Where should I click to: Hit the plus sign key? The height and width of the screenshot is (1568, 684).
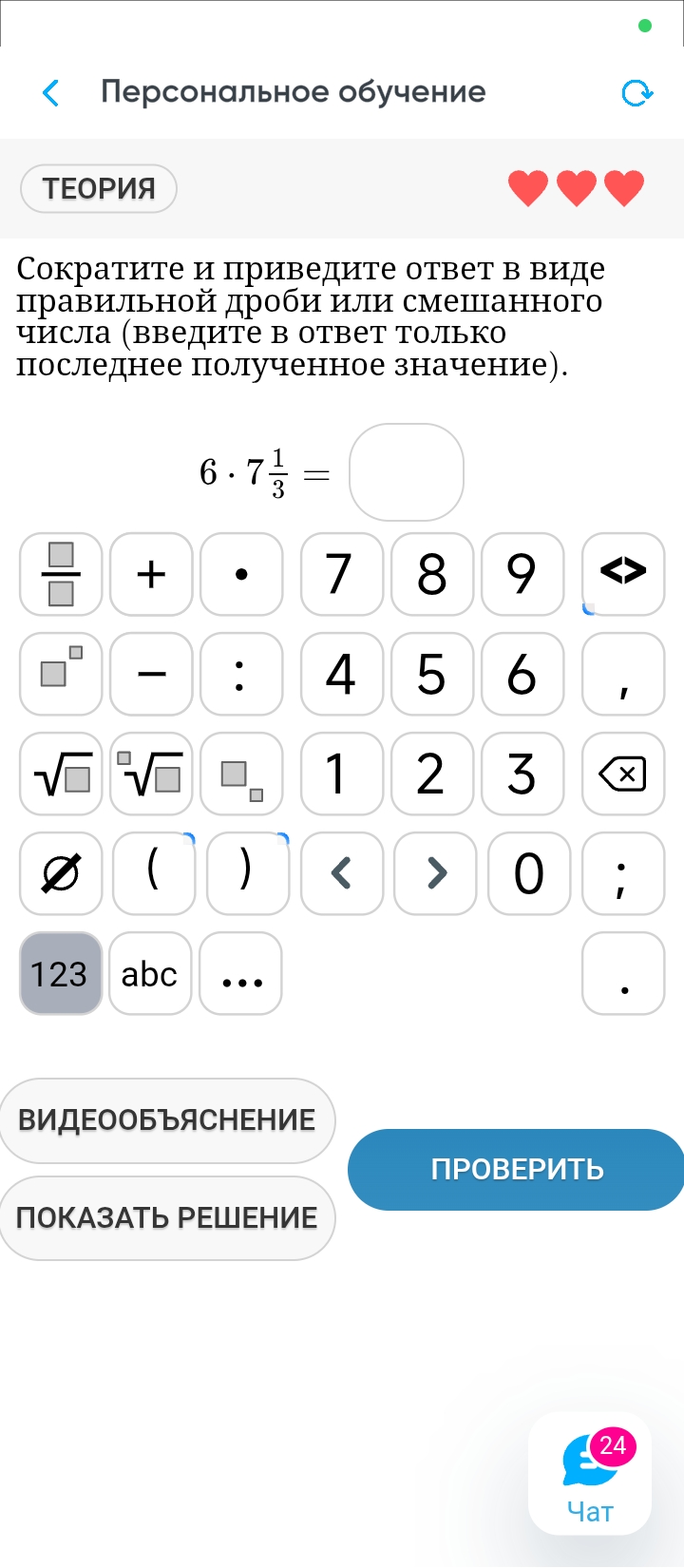151,574
